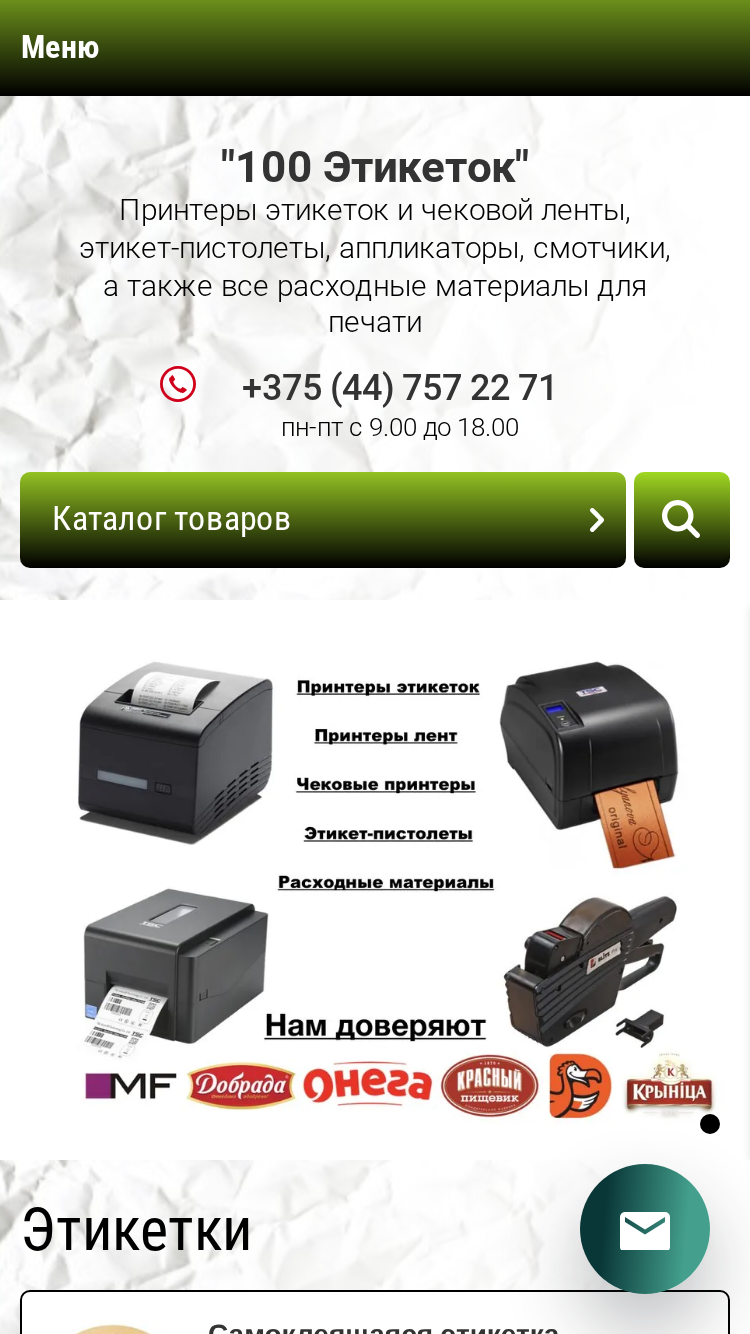This screenshot has height=1334, width=750.
Task: Call +375 (44) 757 22 71
Action: point(399,387)
